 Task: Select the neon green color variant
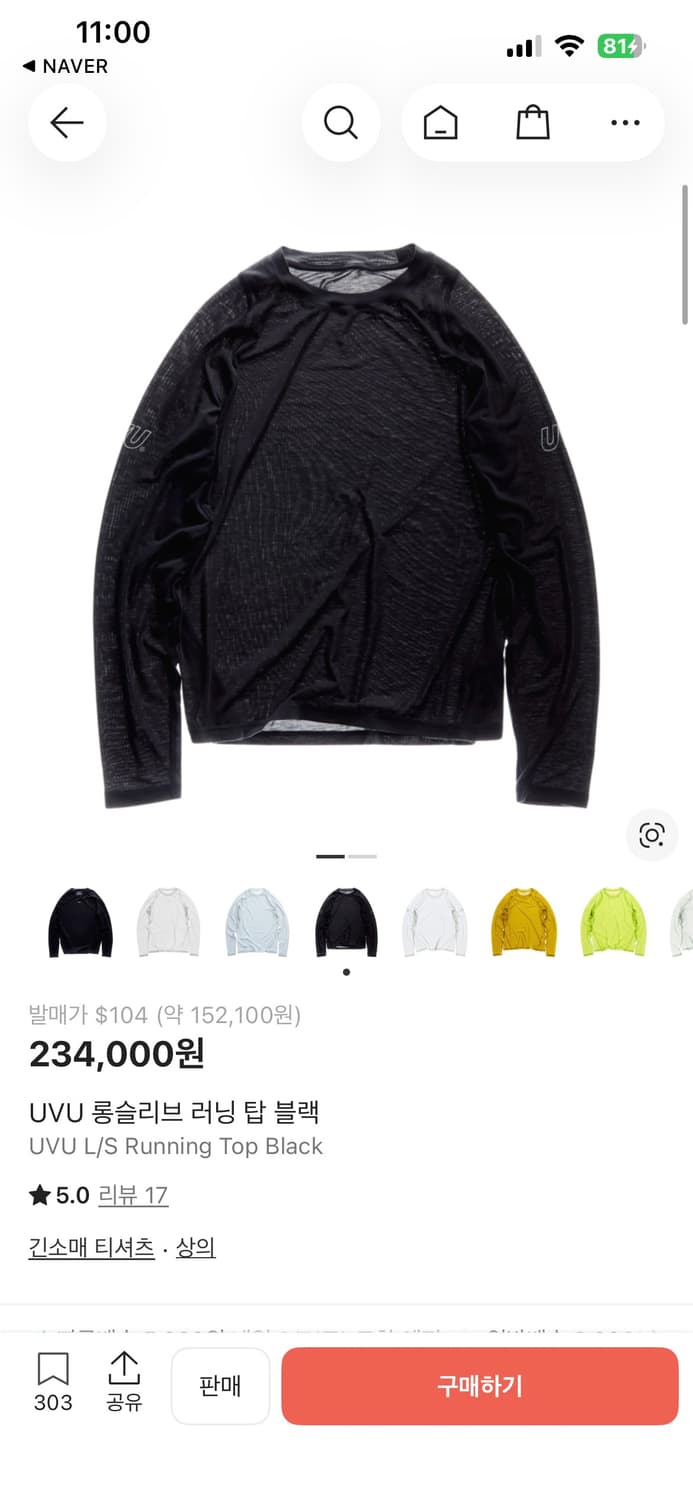[x=613, y=922]
